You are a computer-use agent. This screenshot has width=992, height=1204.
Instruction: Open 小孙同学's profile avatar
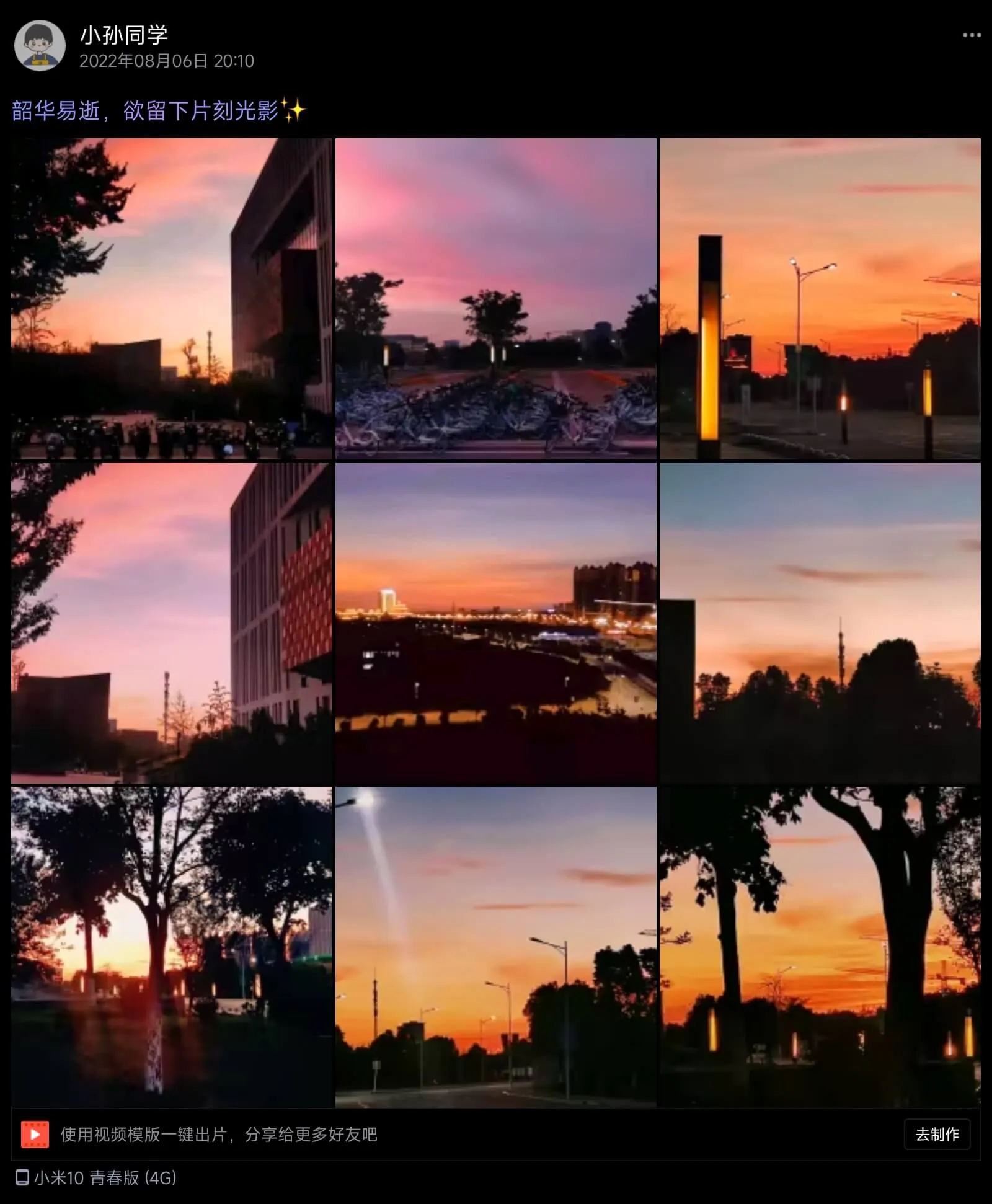(x=40, y=46)
